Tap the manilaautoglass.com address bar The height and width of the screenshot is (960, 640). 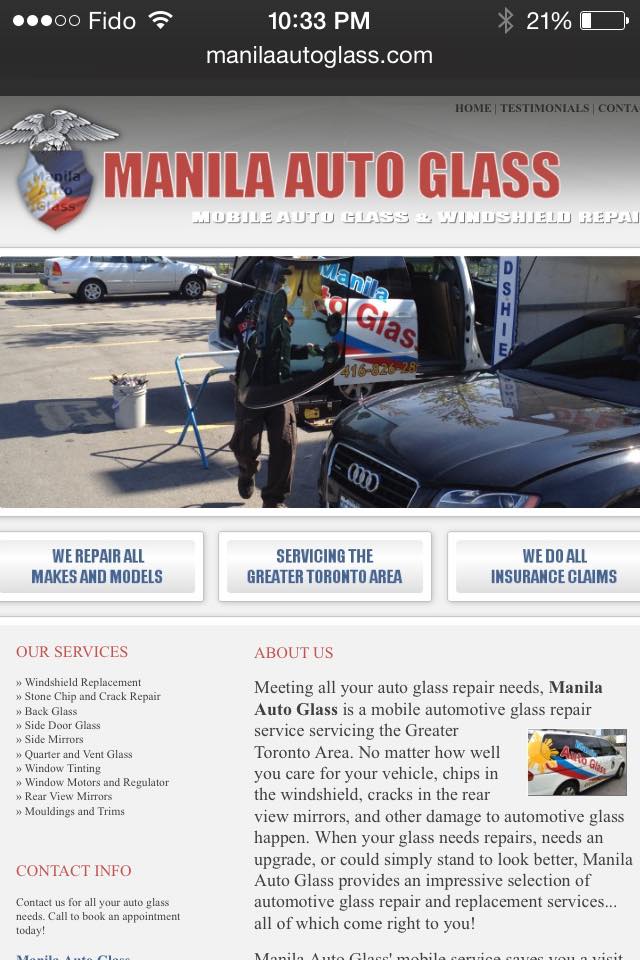[x=319, y=56]
